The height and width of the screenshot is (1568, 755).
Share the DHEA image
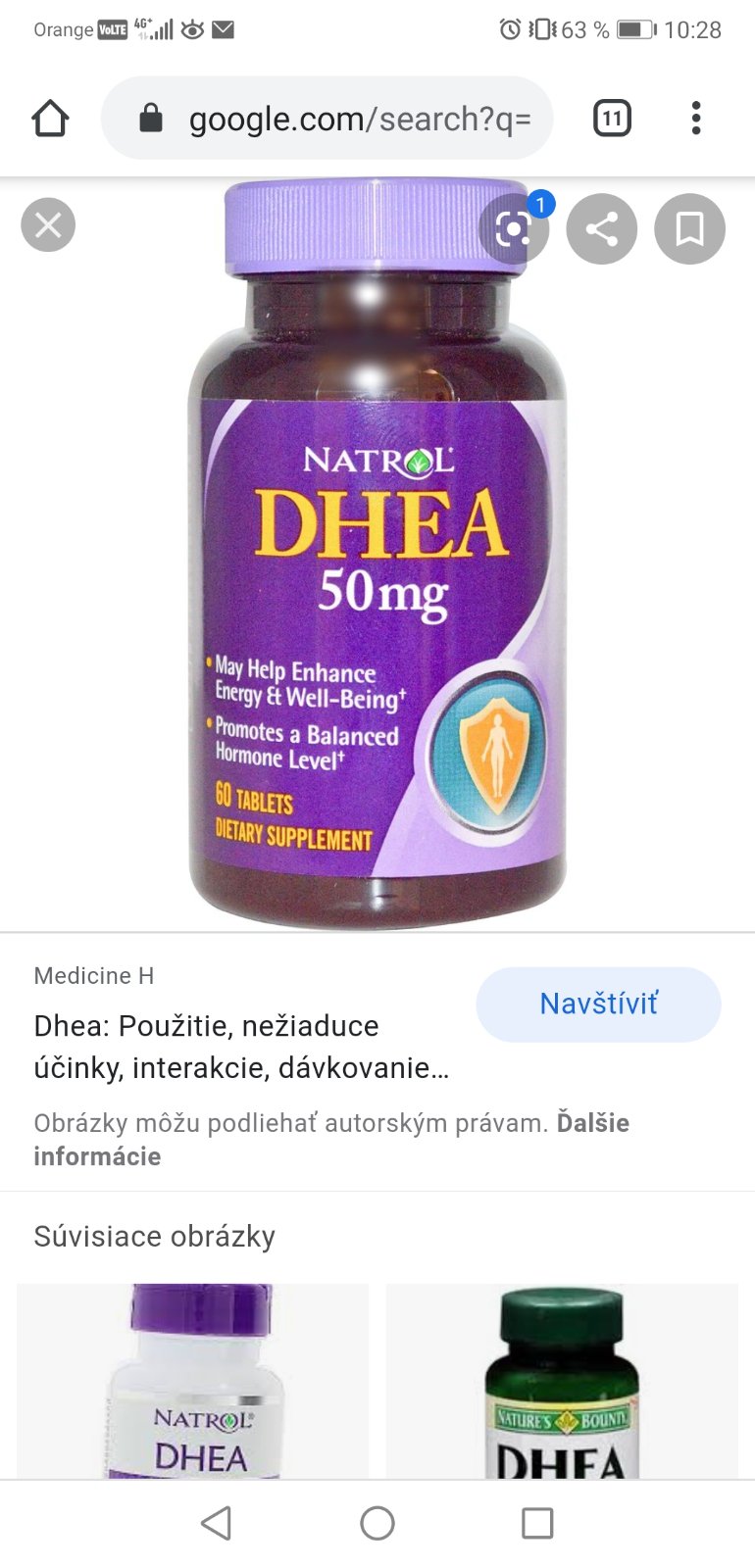pos(601,229)
